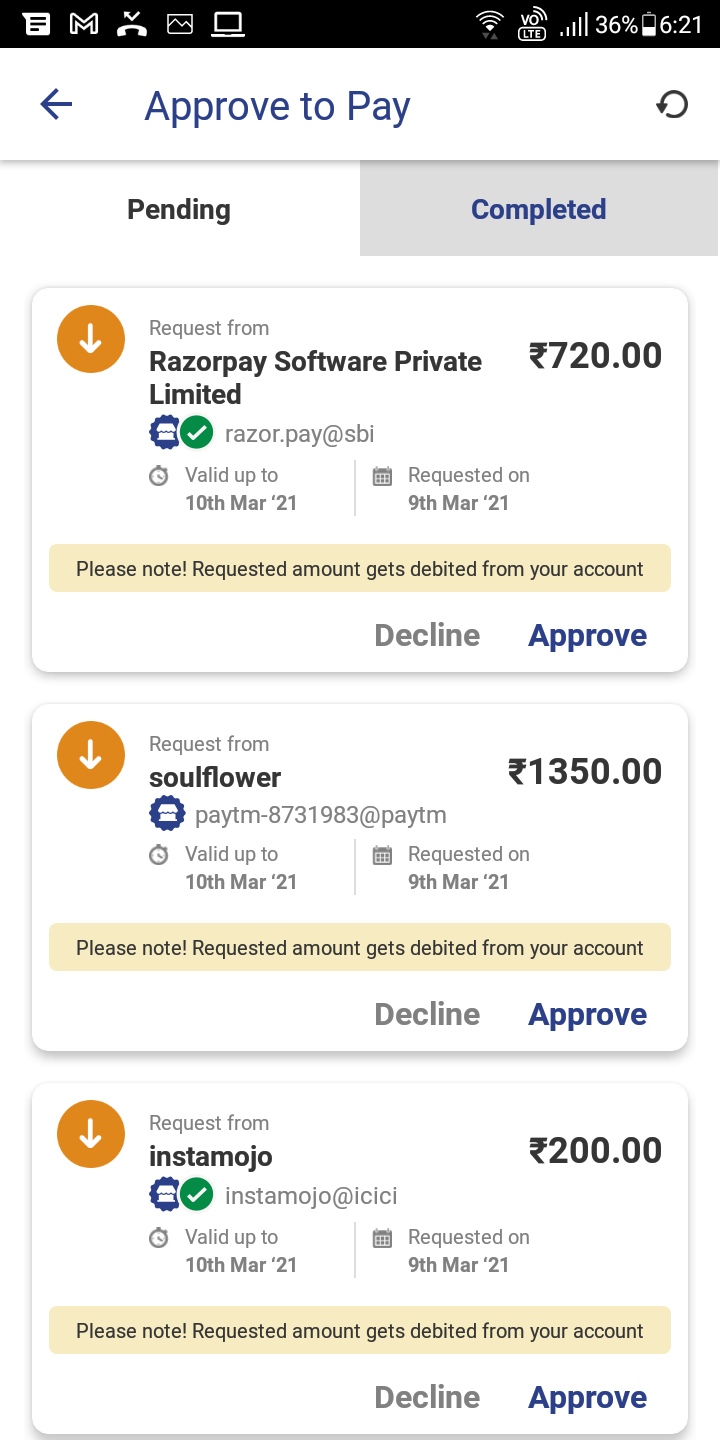The image size is (720, 1440).
Task: Go back using the top-left arrow
Action: click(x=56, y=104)
